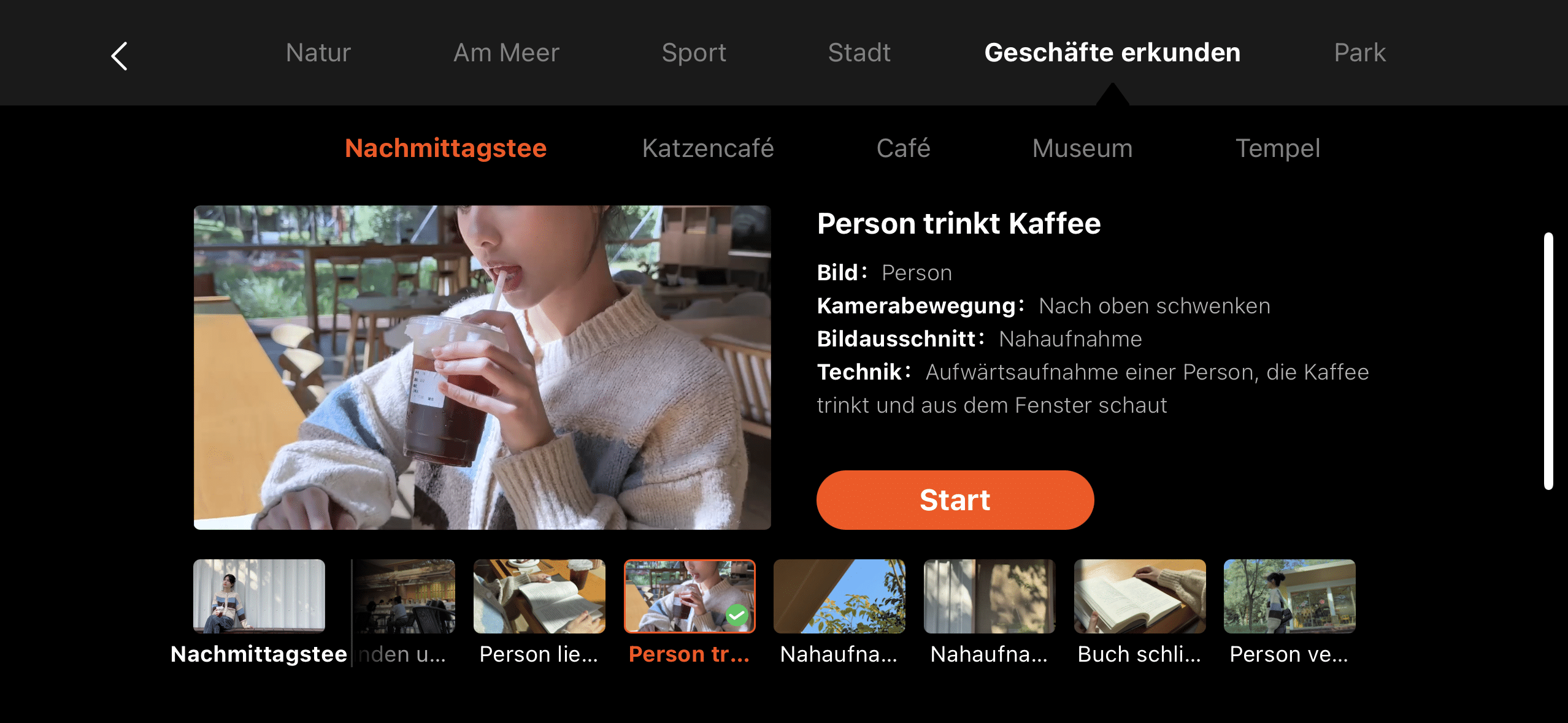1568x723 pixels.
Task: Select the Katzencafé sub-tab
Action: click(708, 148)
